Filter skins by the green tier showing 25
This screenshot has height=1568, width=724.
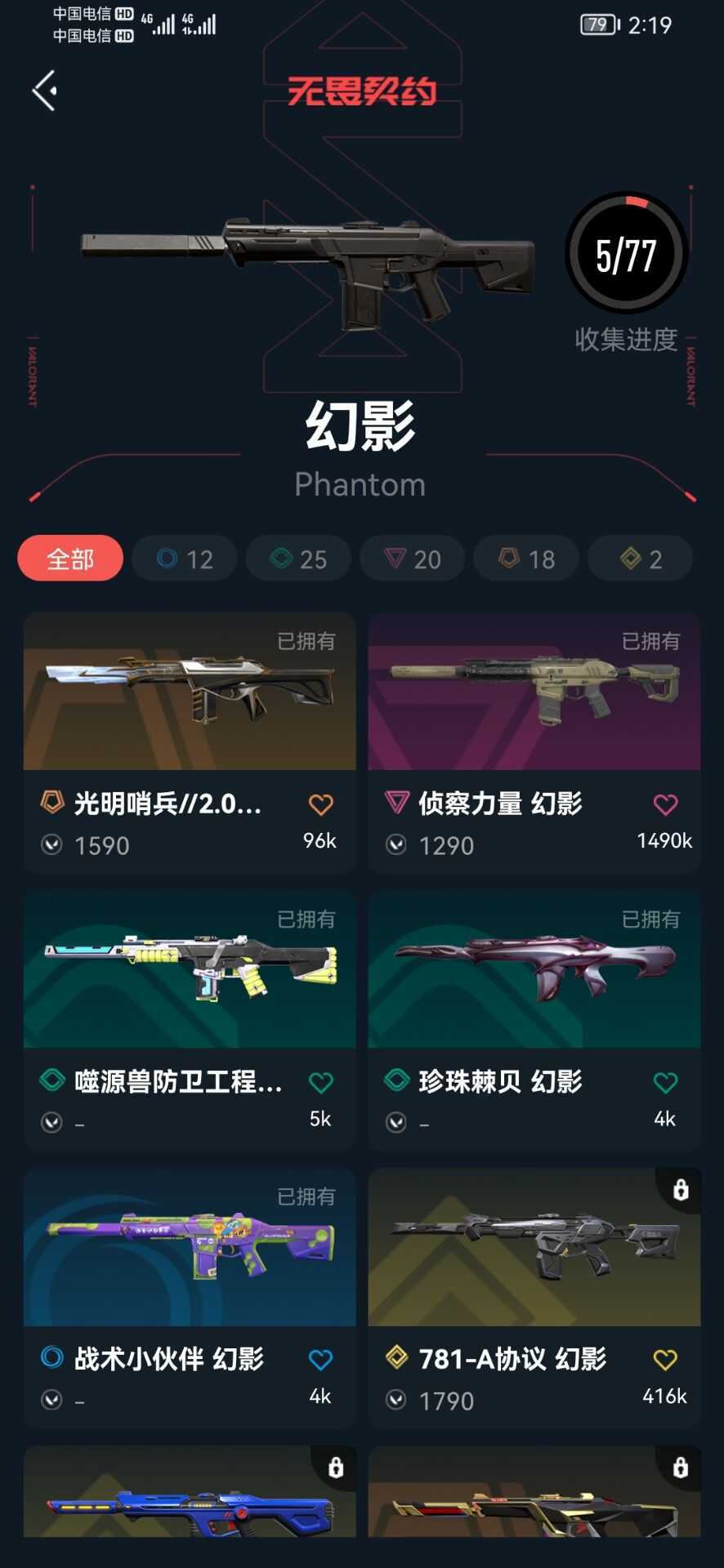[298, 559]
